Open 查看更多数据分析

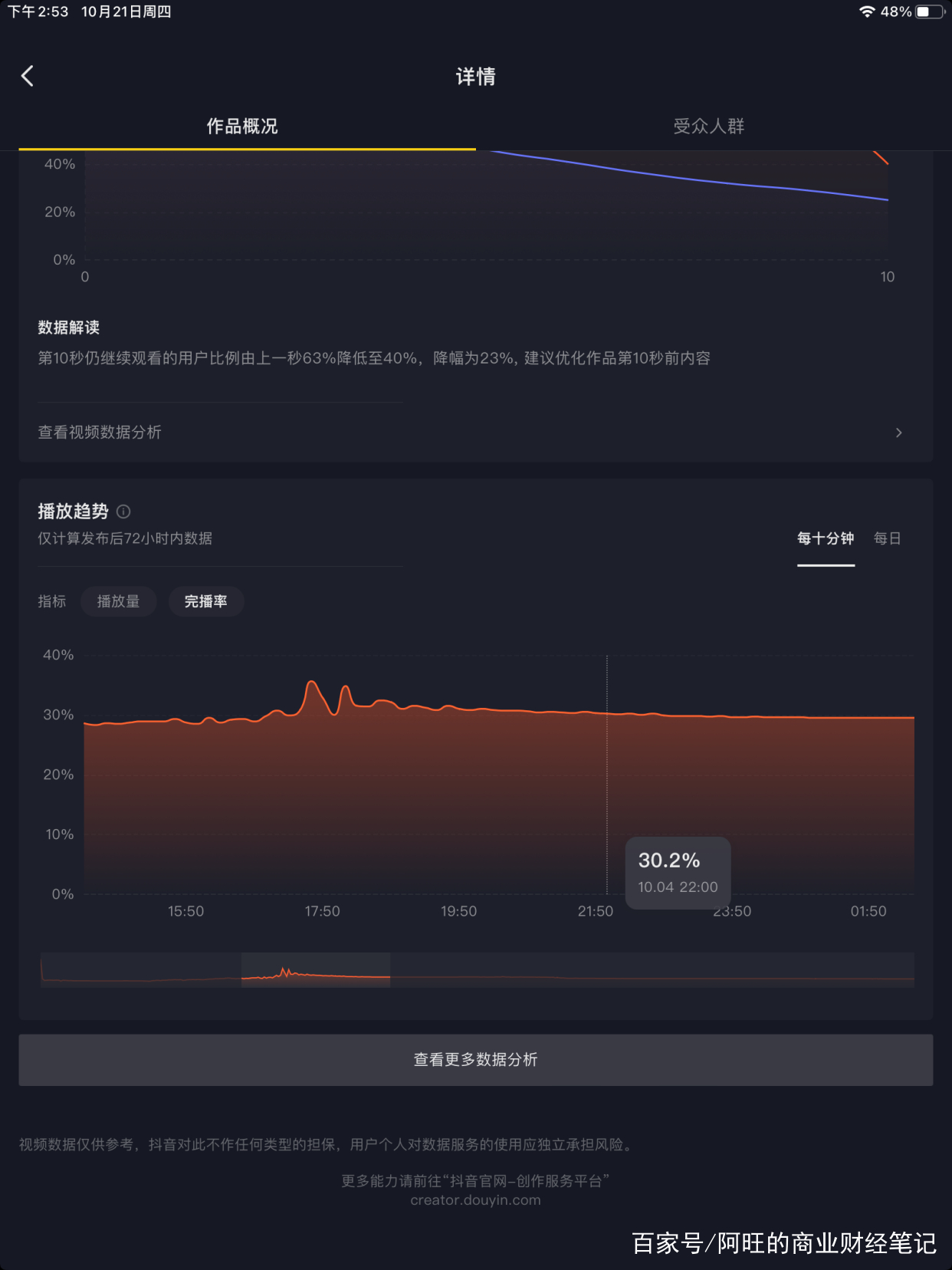[x=475, y=1059]
